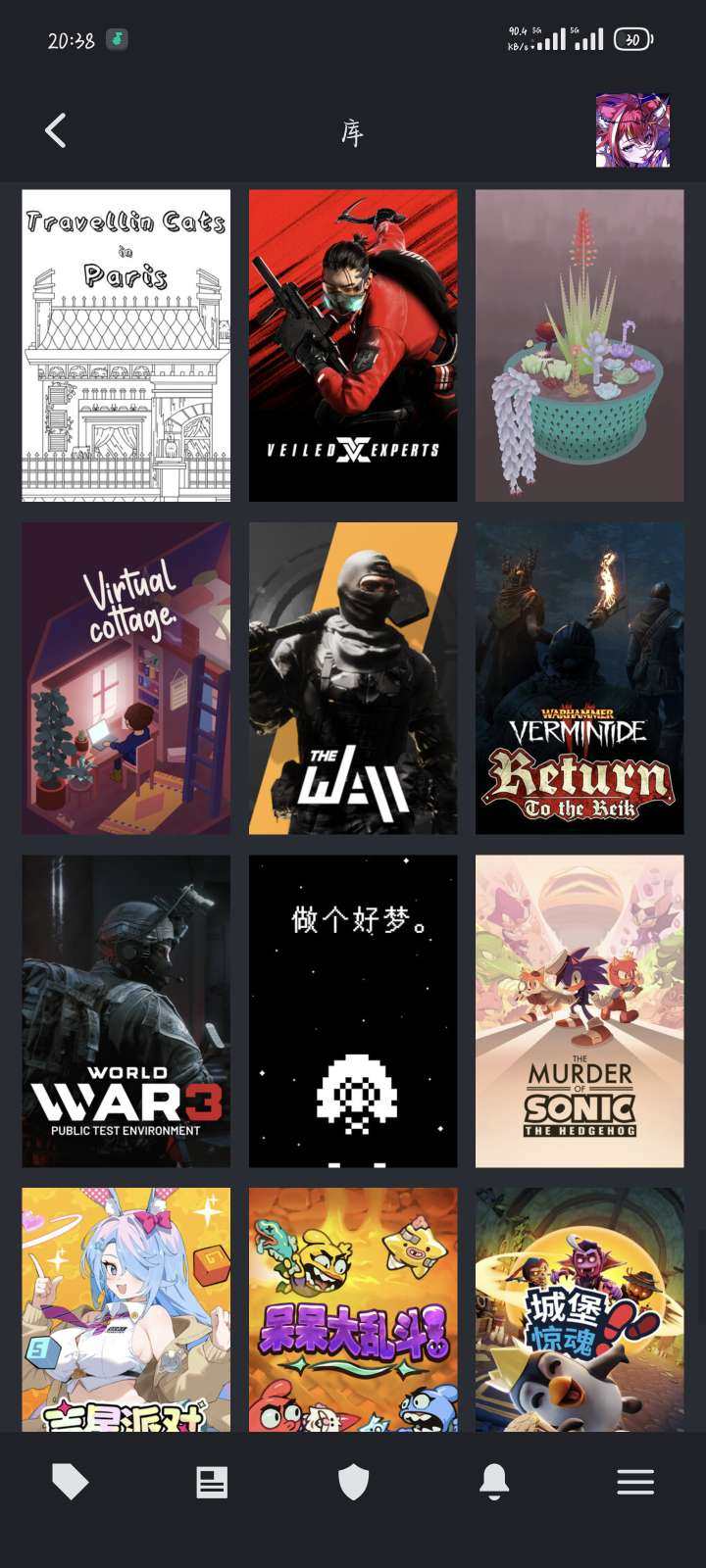Open the 城堡惊魂 game
706x1568 pixels.
click(x=579, y=1310)
